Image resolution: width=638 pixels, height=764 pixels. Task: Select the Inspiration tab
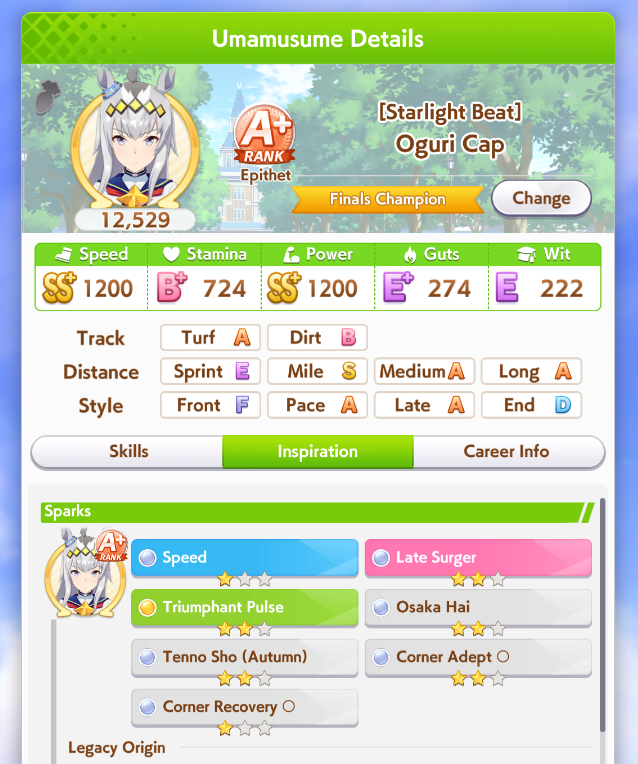(318, 452)
